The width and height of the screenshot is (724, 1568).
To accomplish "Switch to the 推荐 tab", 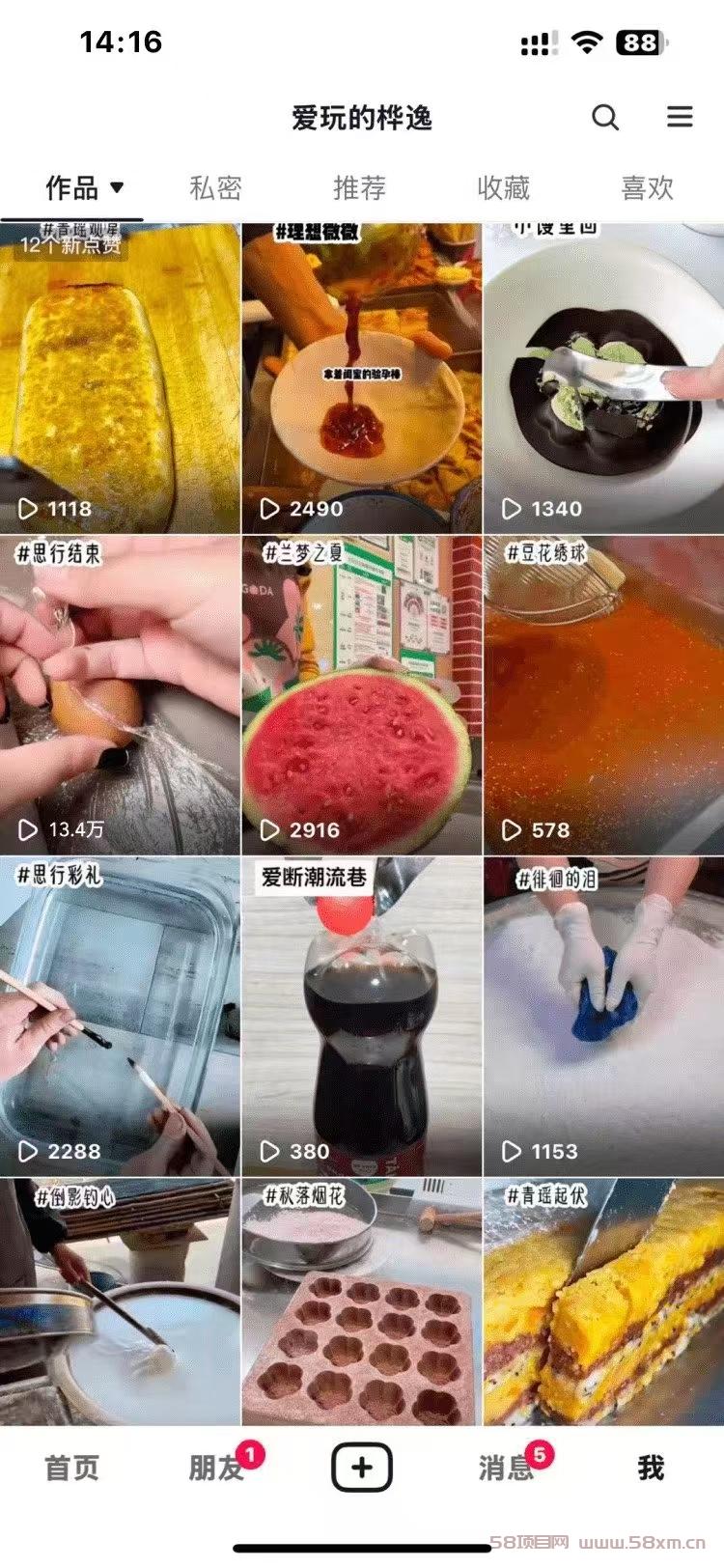I will (359, 187).
